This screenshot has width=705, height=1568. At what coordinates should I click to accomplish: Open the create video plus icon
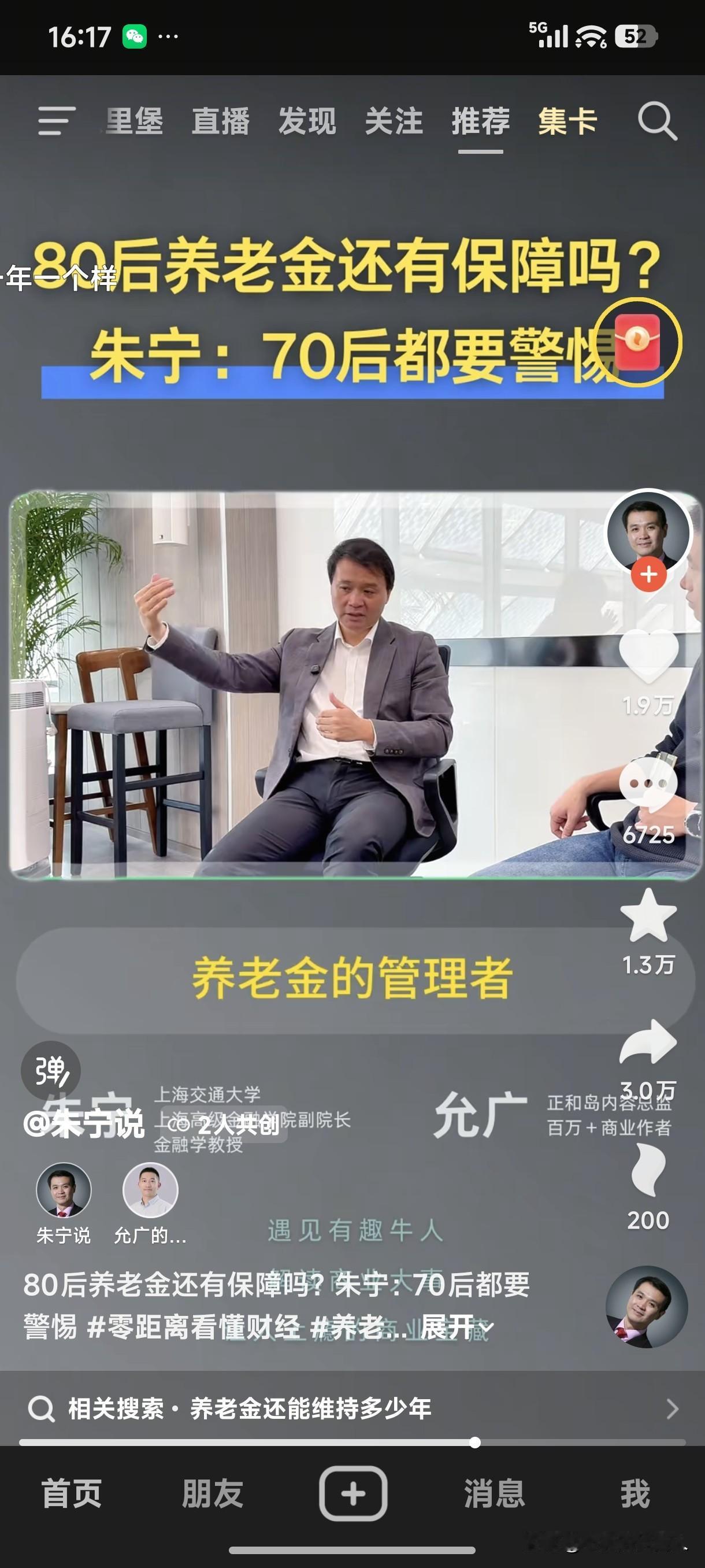351,1493
